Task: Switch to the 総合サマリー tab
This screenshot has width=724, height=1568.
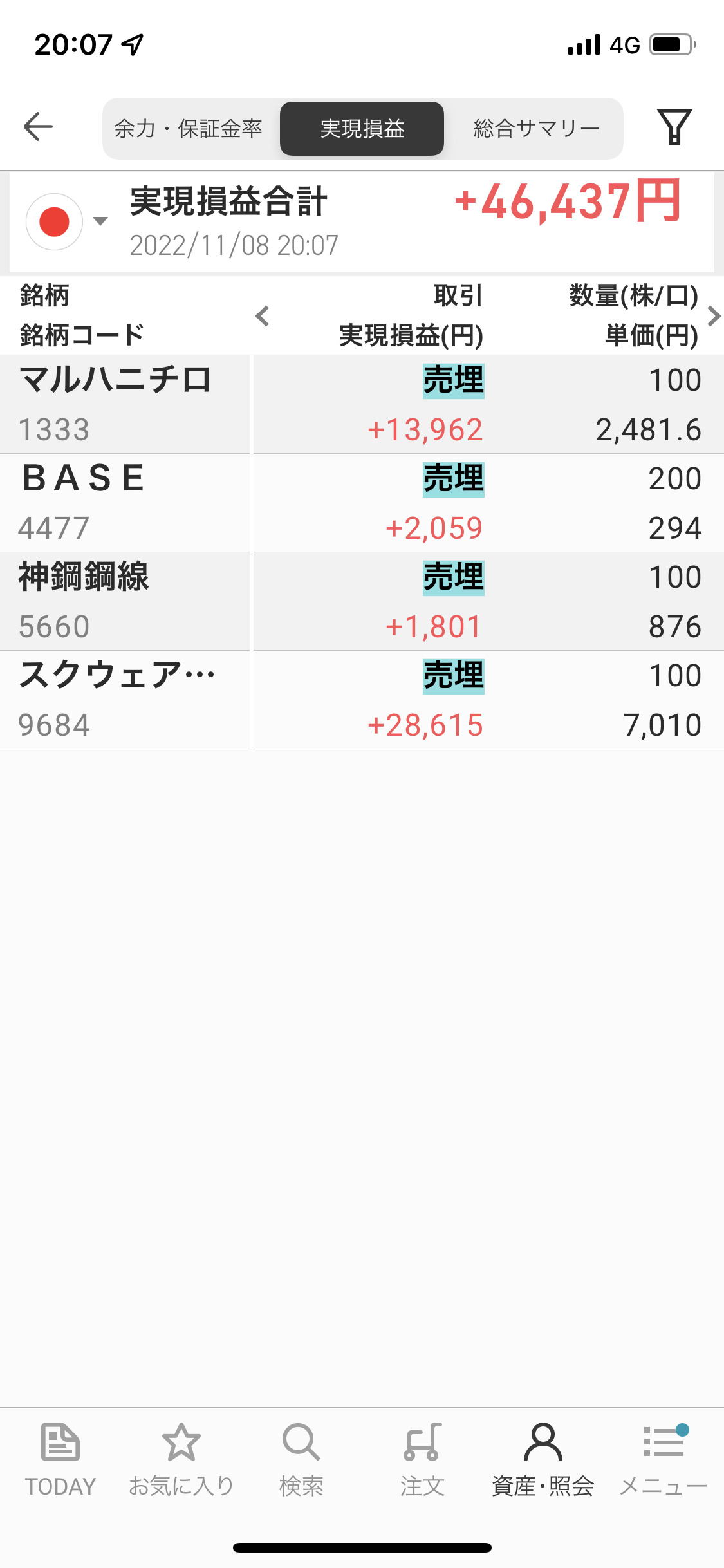Action: click(x=536, y=129)
